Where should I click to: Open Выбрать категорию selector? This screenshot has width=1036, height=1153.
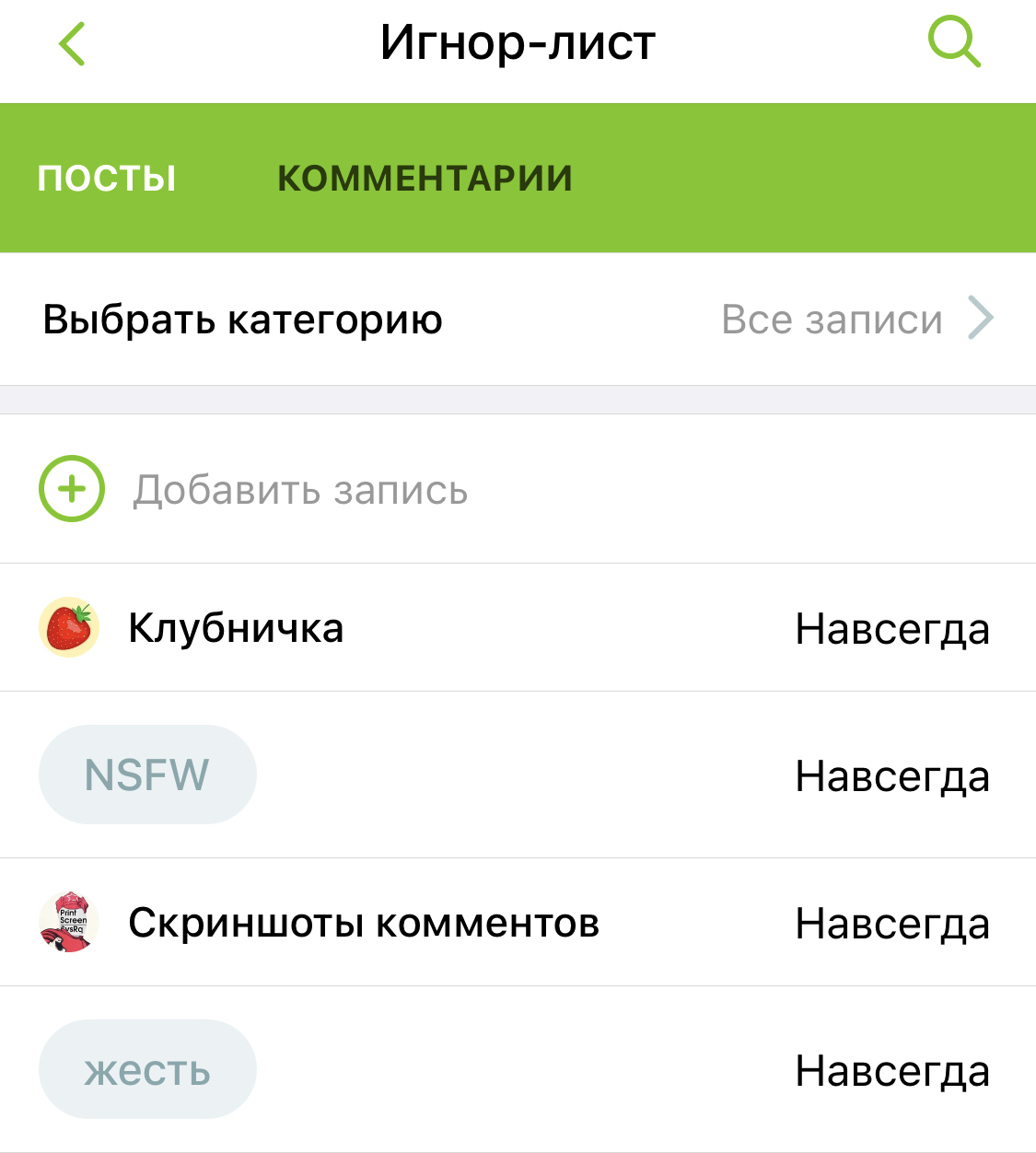click(518, 320)
